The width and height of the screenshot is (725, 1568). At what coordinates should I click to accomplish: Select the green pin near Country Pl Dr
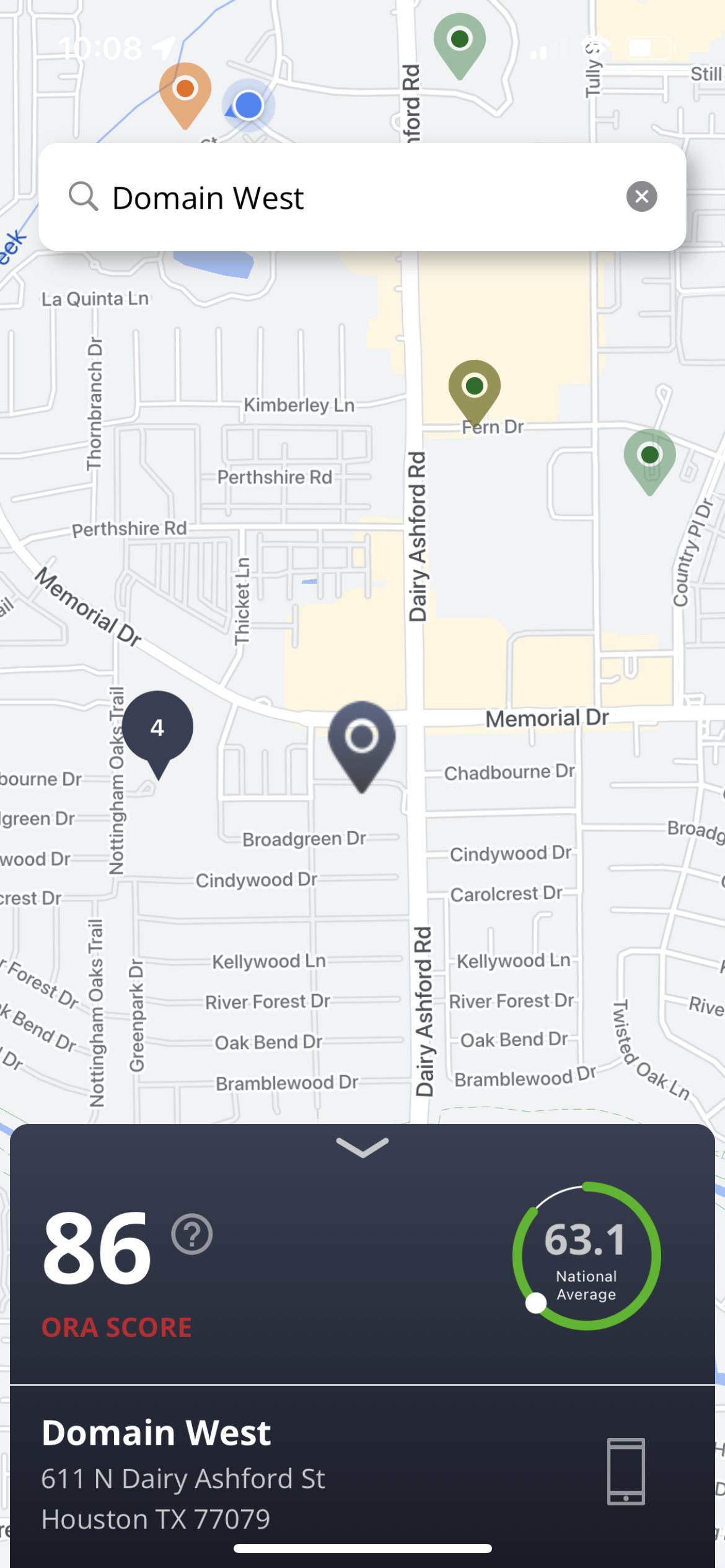tap(649, 457)
